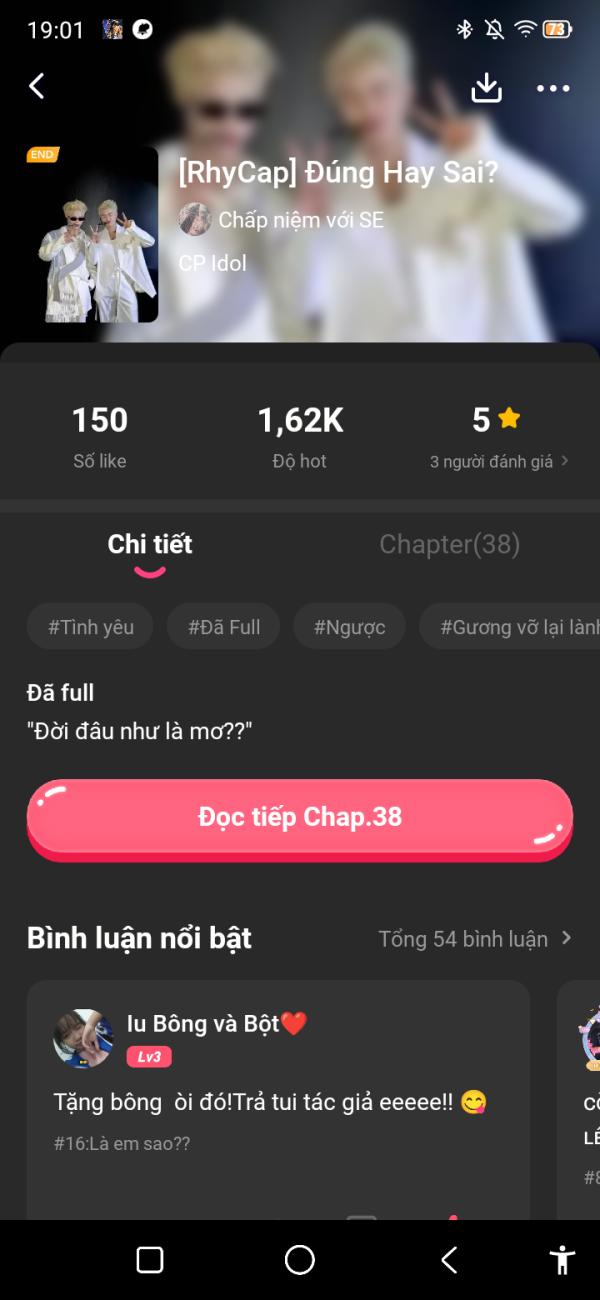This screenshot has height=1300, width=600.
Task: View the 3 người đánh giá ratings
Action: [498, 461]
